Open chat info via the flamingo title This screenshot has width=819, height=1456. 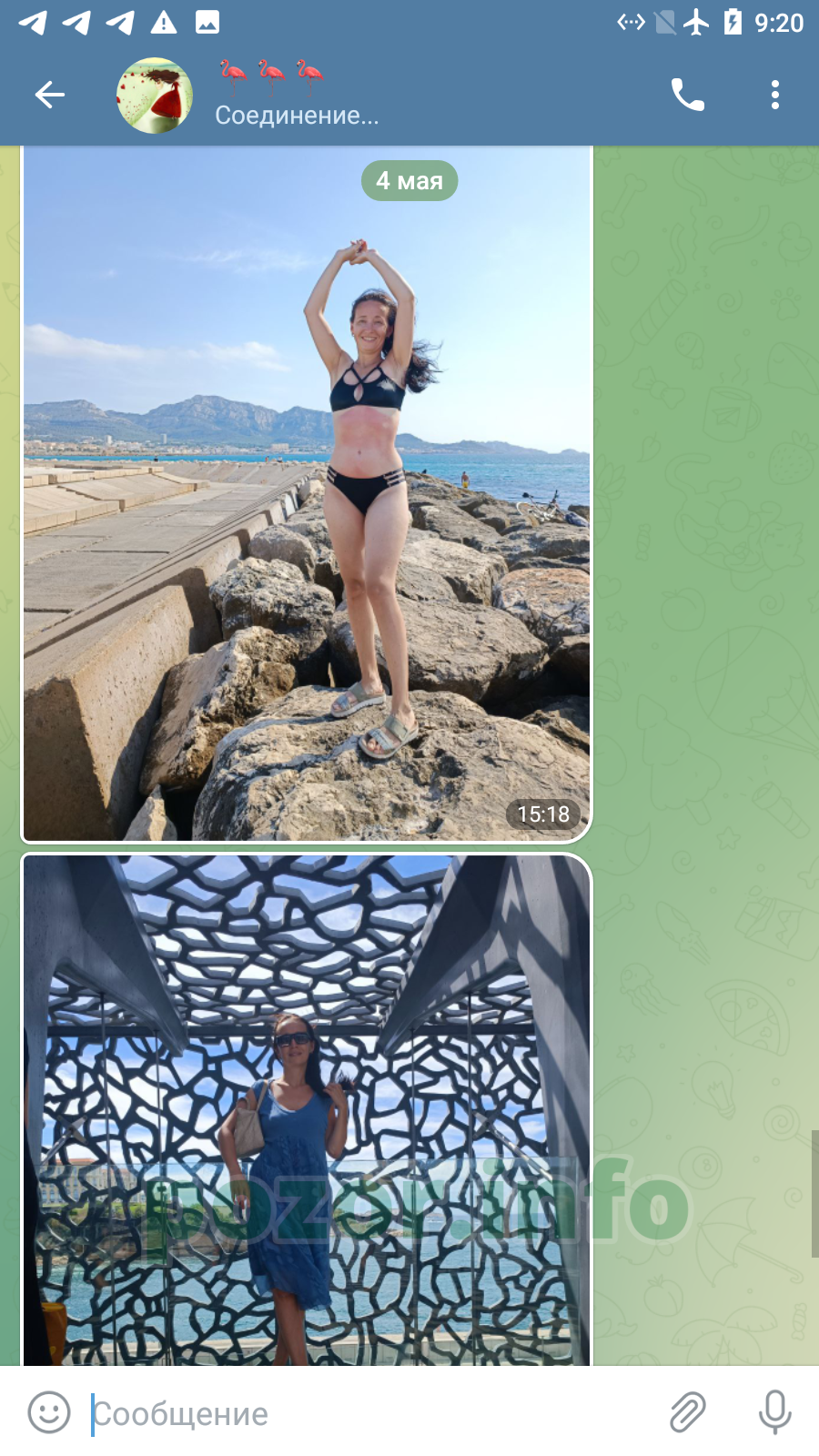tap(271, 72)
